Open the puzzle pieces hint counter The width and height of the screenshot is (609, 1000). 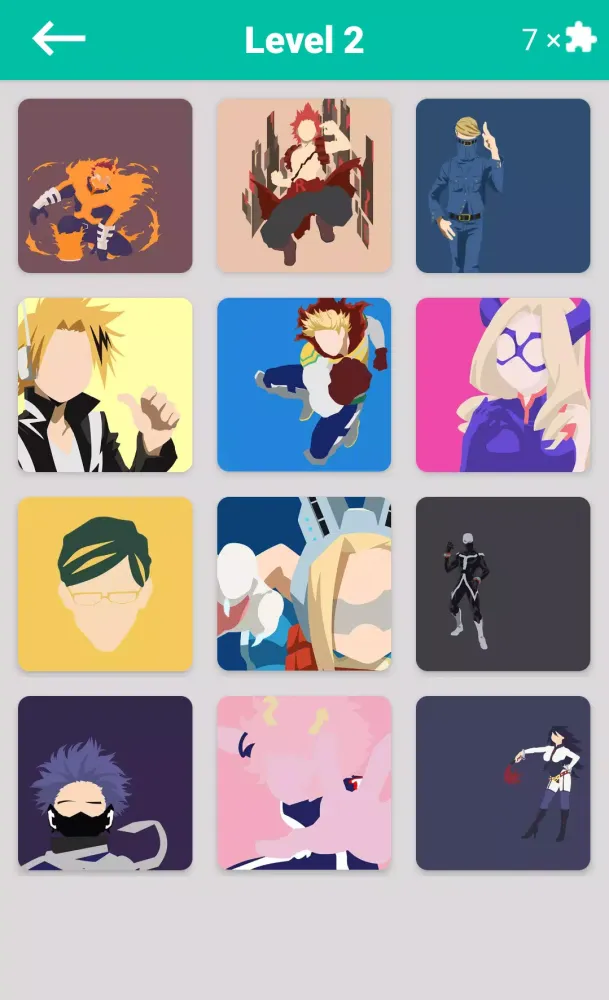[559, 39]
